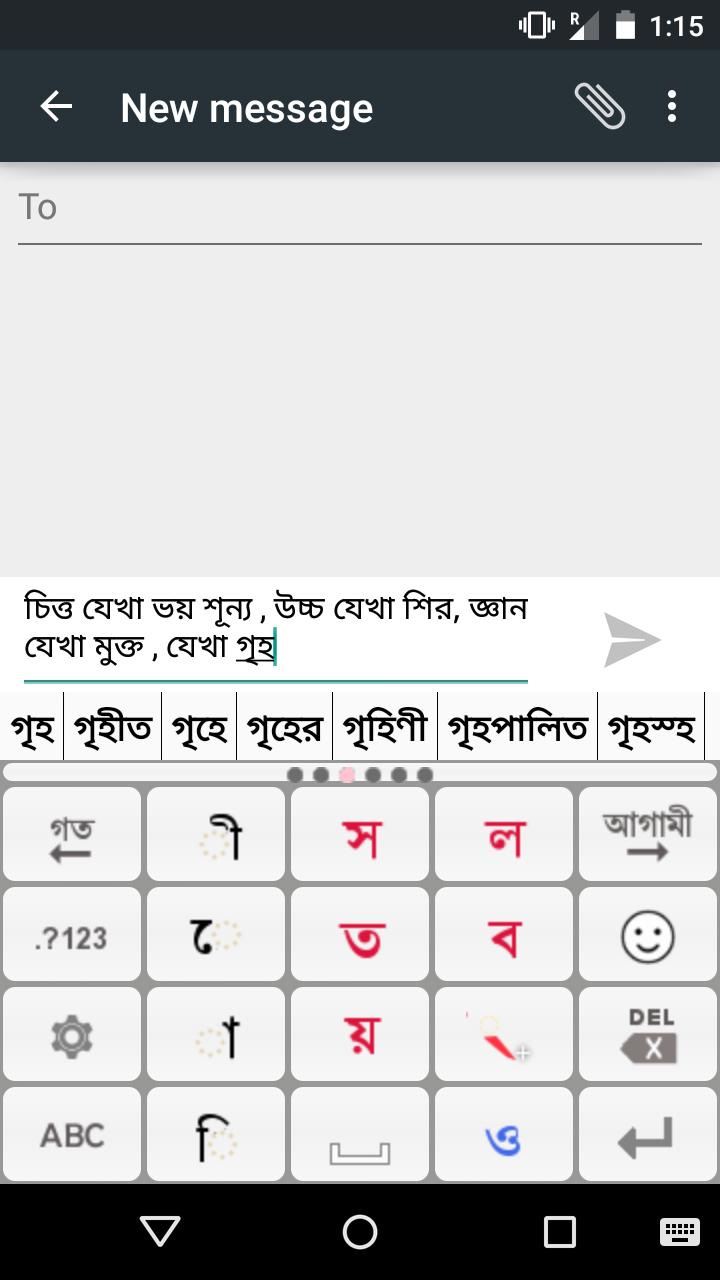720x1280 pixels.
Task: Go back from New message
Action: tap(56, 107)
